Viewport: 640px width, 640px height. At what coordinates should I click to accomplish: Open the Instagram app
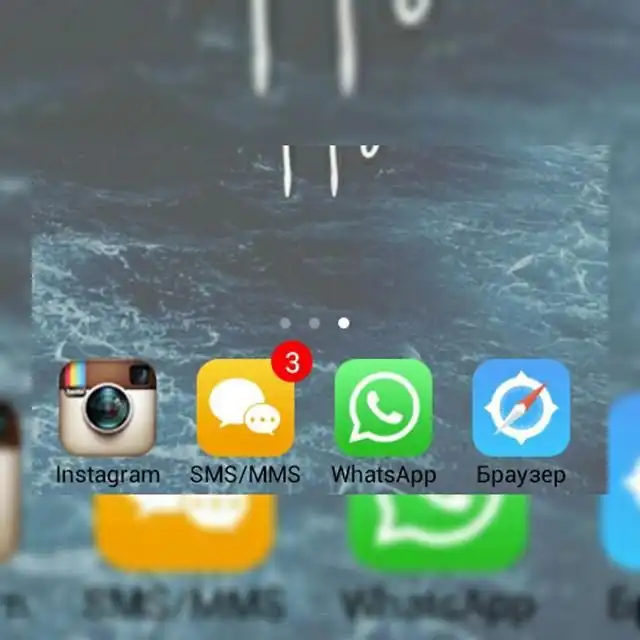click(107, 408)
